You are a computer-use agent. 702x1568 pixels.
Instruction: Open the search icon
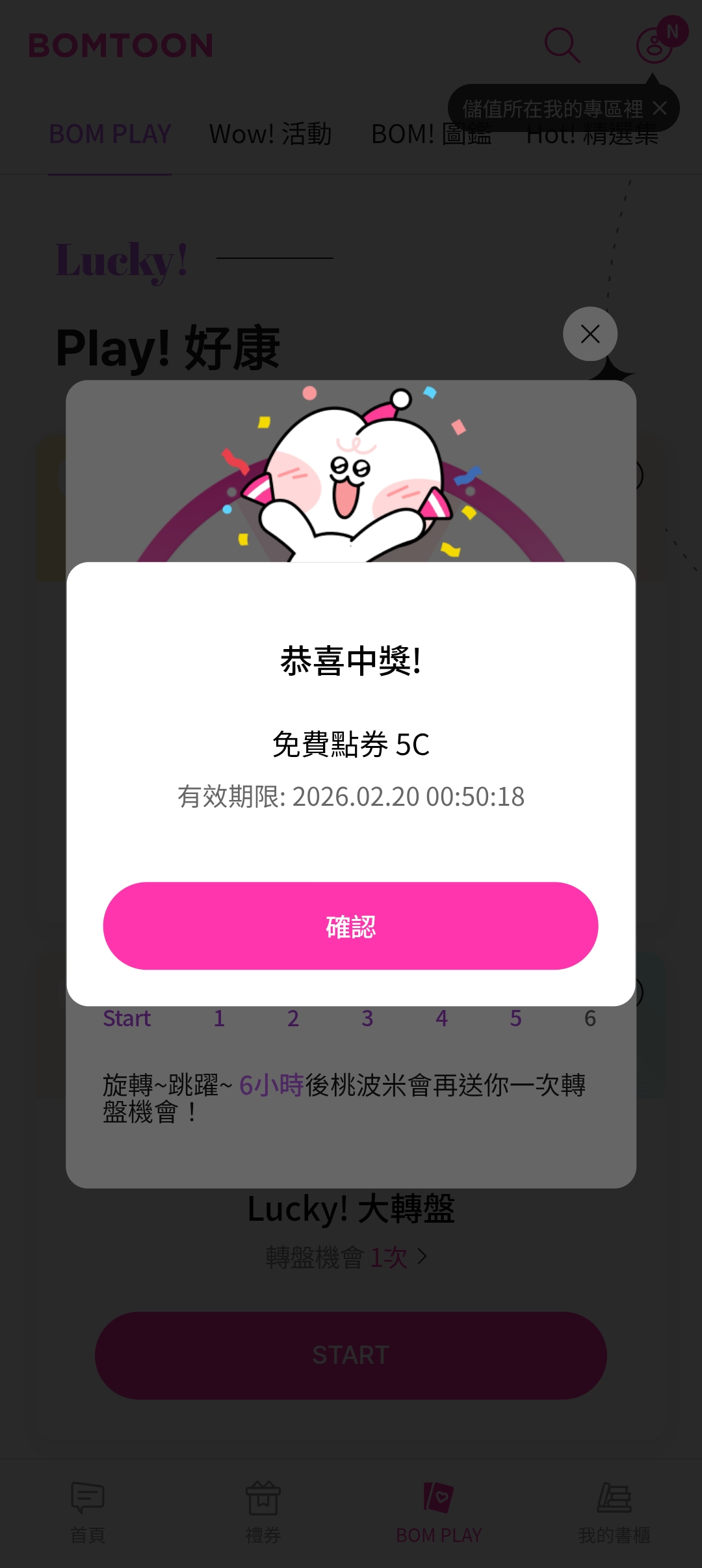click(x=563, y=46)
